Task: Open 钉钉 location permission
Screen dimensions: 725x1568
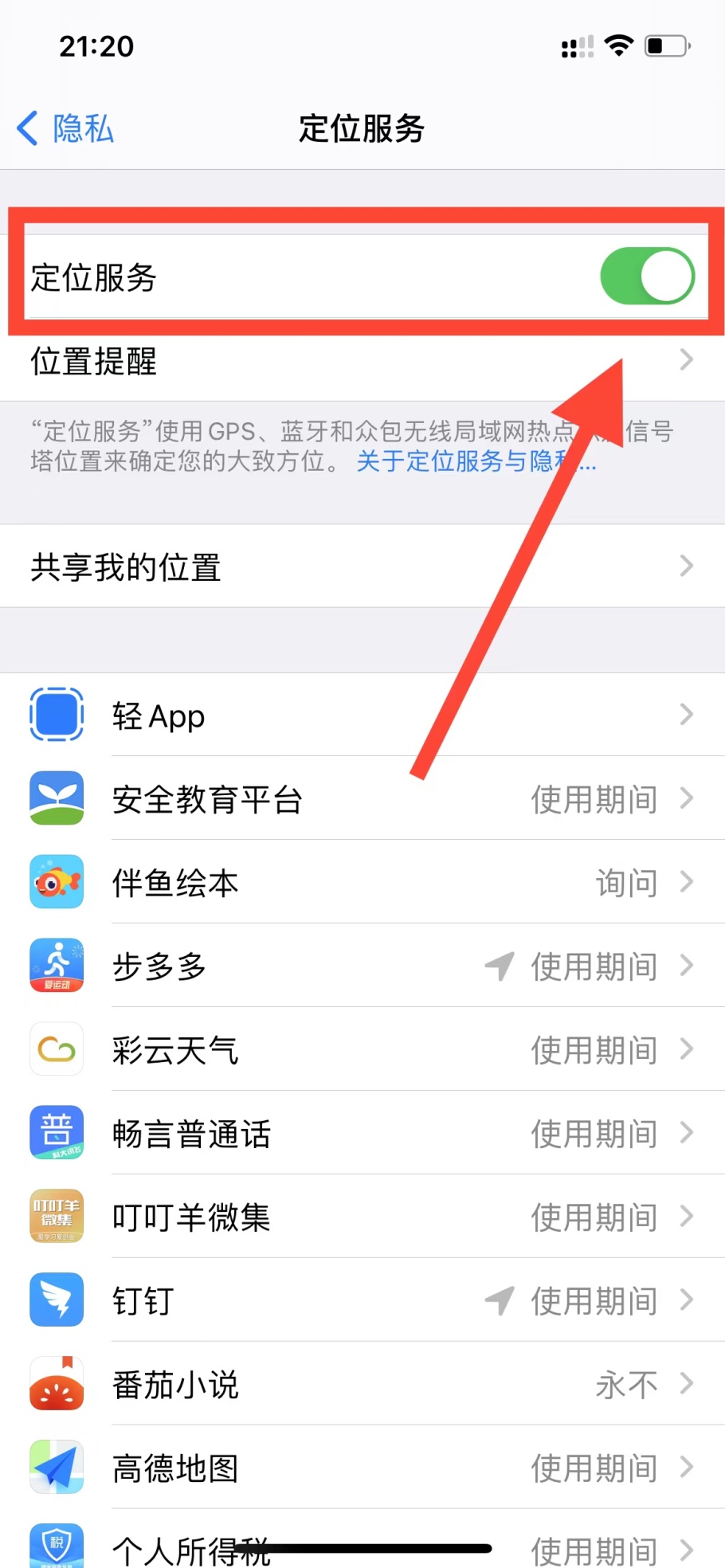Action: (362, 1301)
